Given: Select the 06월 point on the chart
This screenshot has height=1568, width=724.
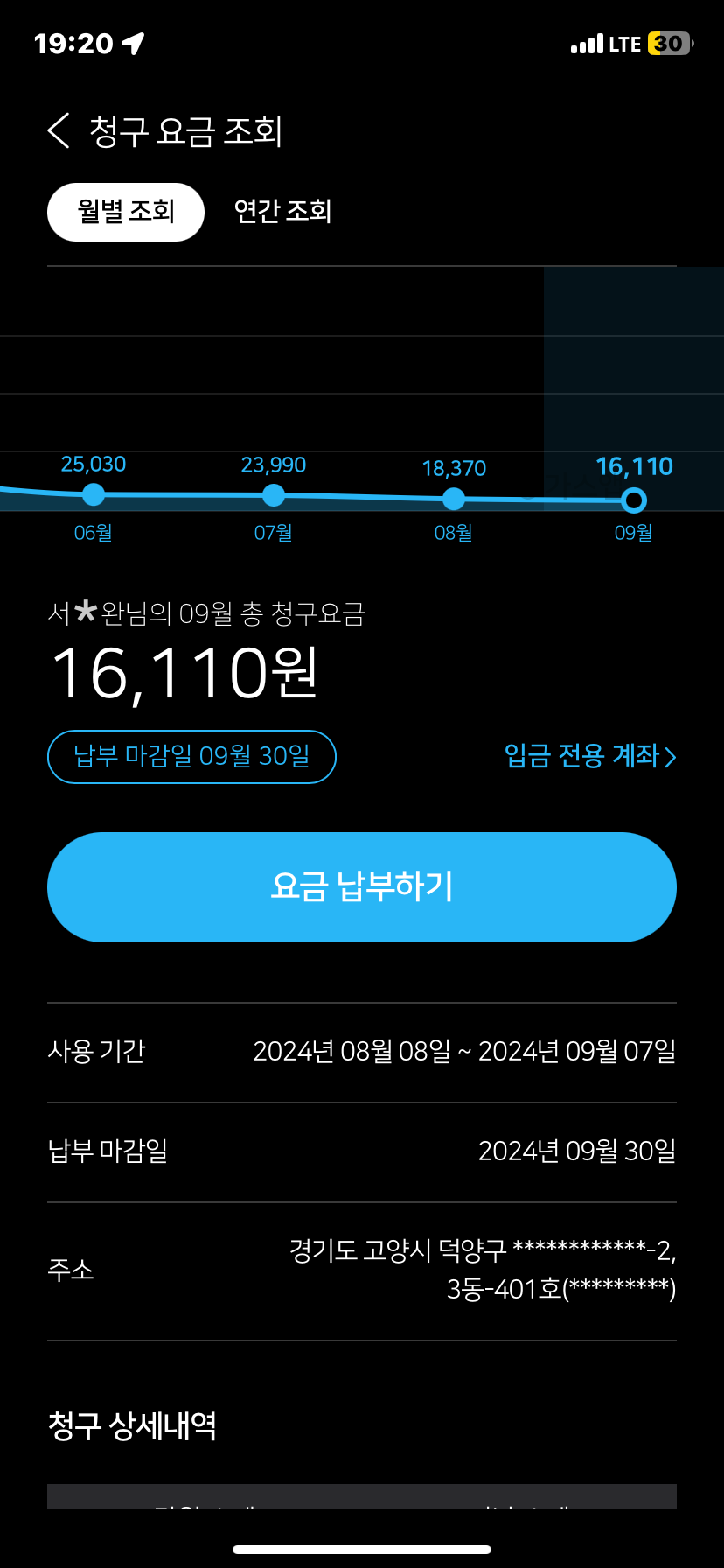Looking at the screenshot, I should tap(94, 495).
